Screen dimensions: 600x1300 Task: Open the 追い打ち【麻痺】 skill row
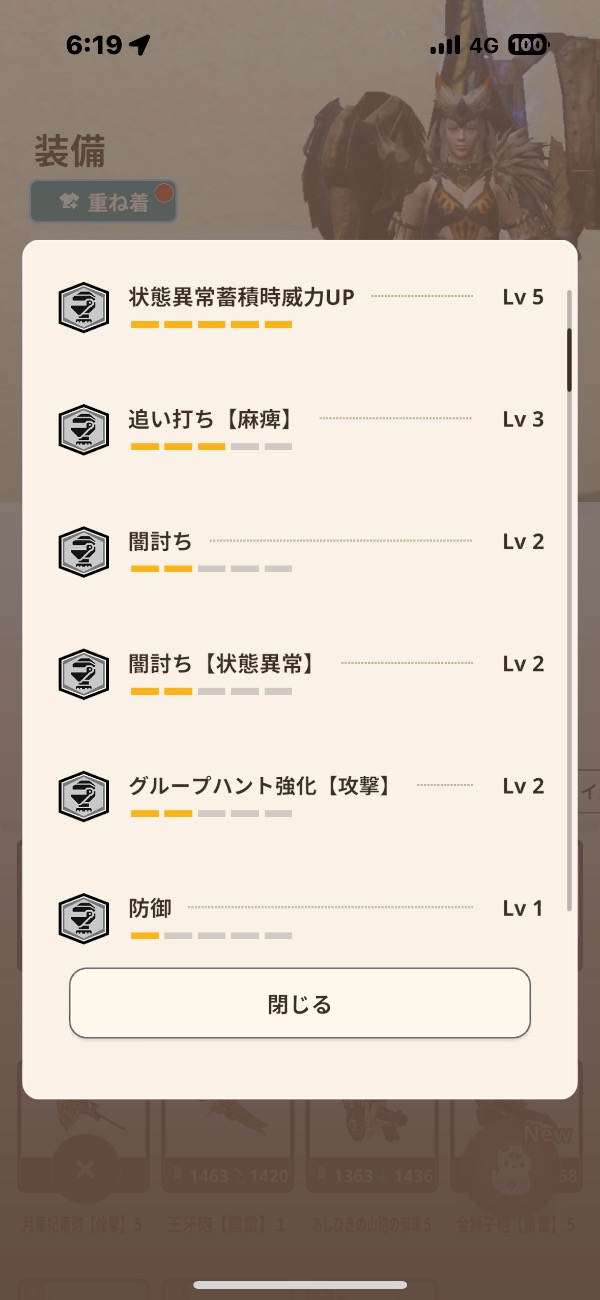(x=300, y=429)
